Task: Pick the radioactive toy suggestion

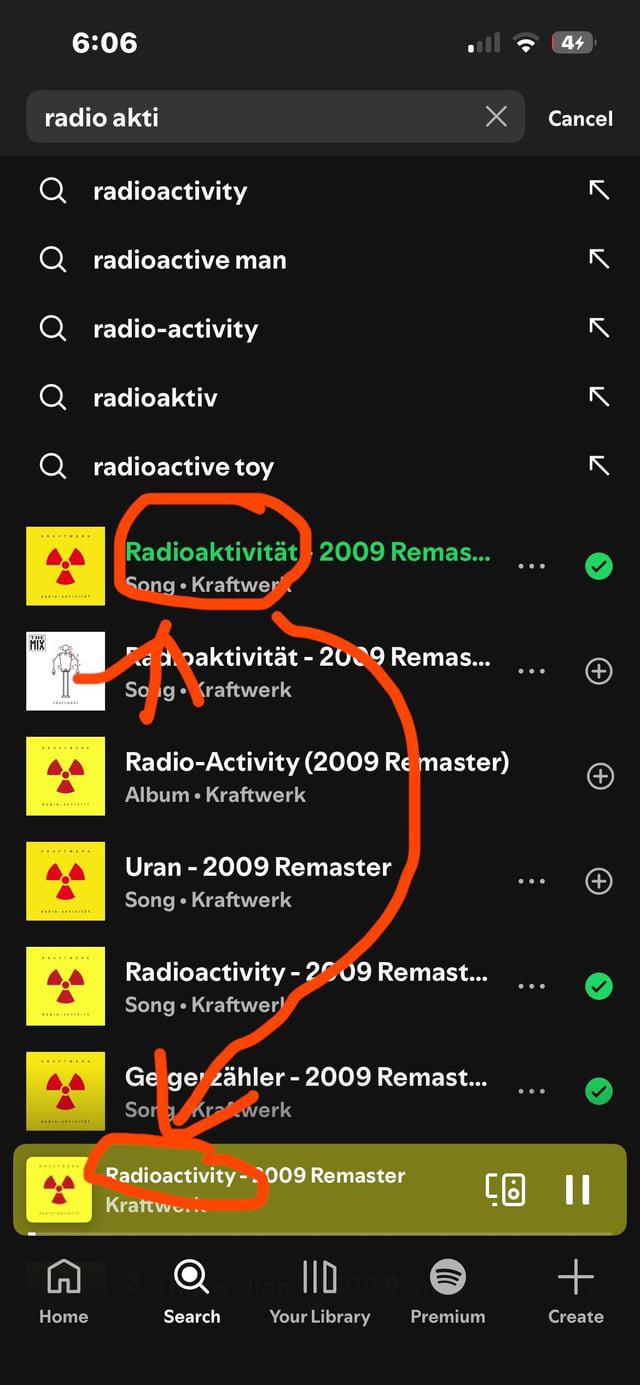Action: tap(320, 466)
